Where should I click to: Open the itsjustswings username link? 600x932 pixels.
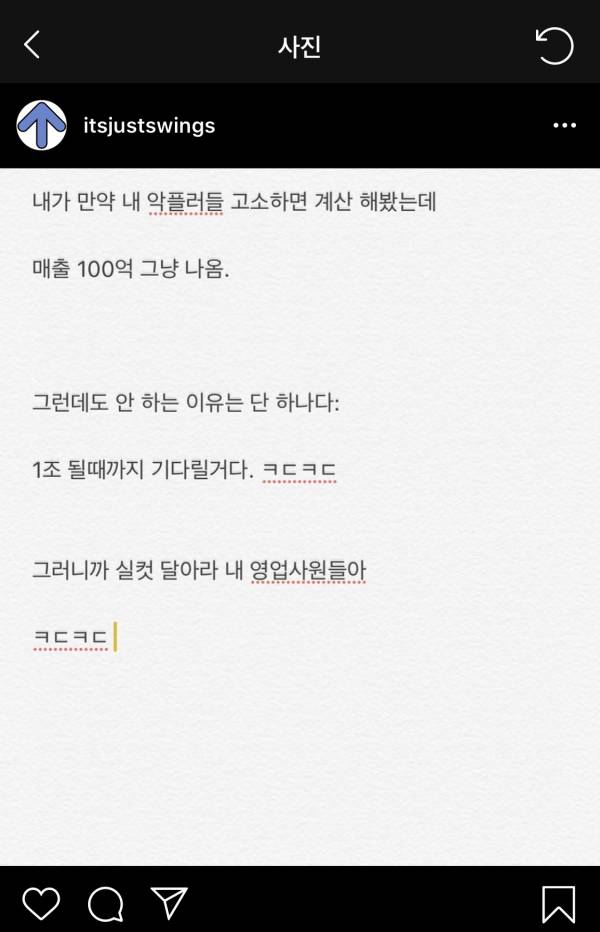(149, 126)
